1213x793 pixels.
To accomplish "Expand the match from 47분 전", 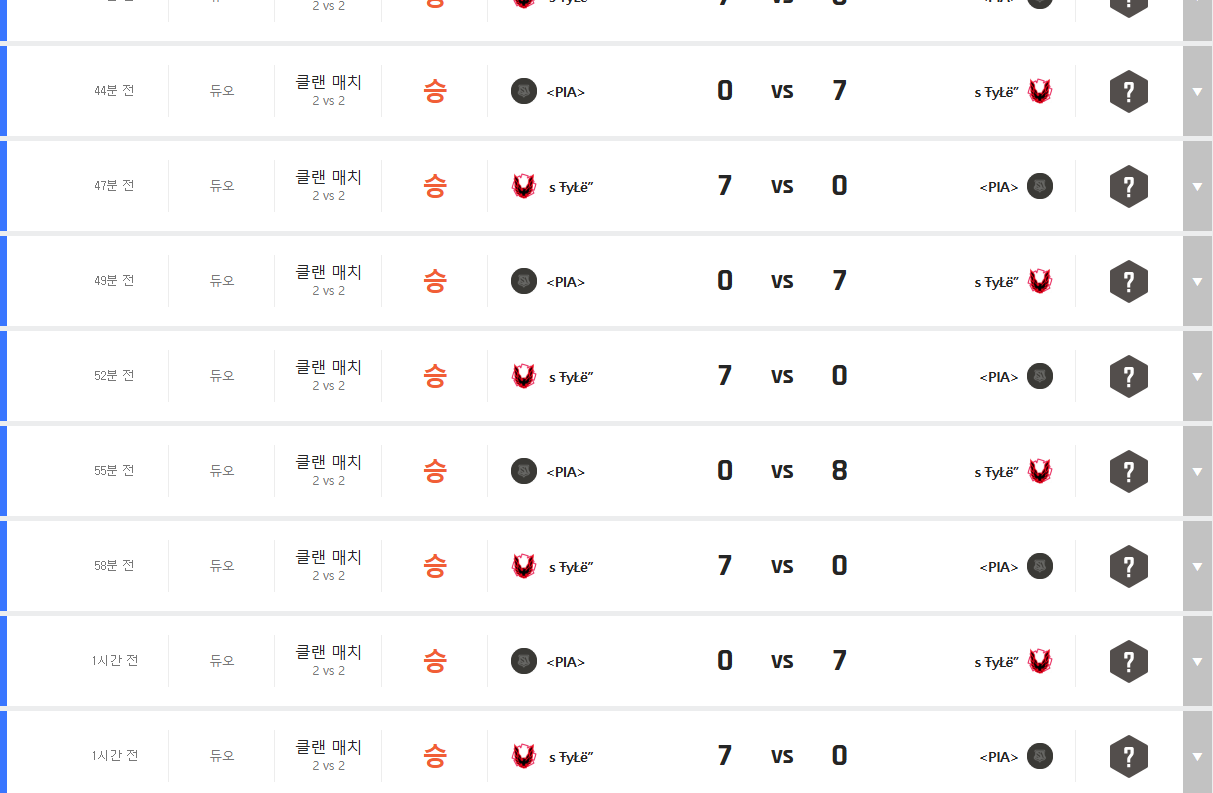I will click(x=1197, y=186).
